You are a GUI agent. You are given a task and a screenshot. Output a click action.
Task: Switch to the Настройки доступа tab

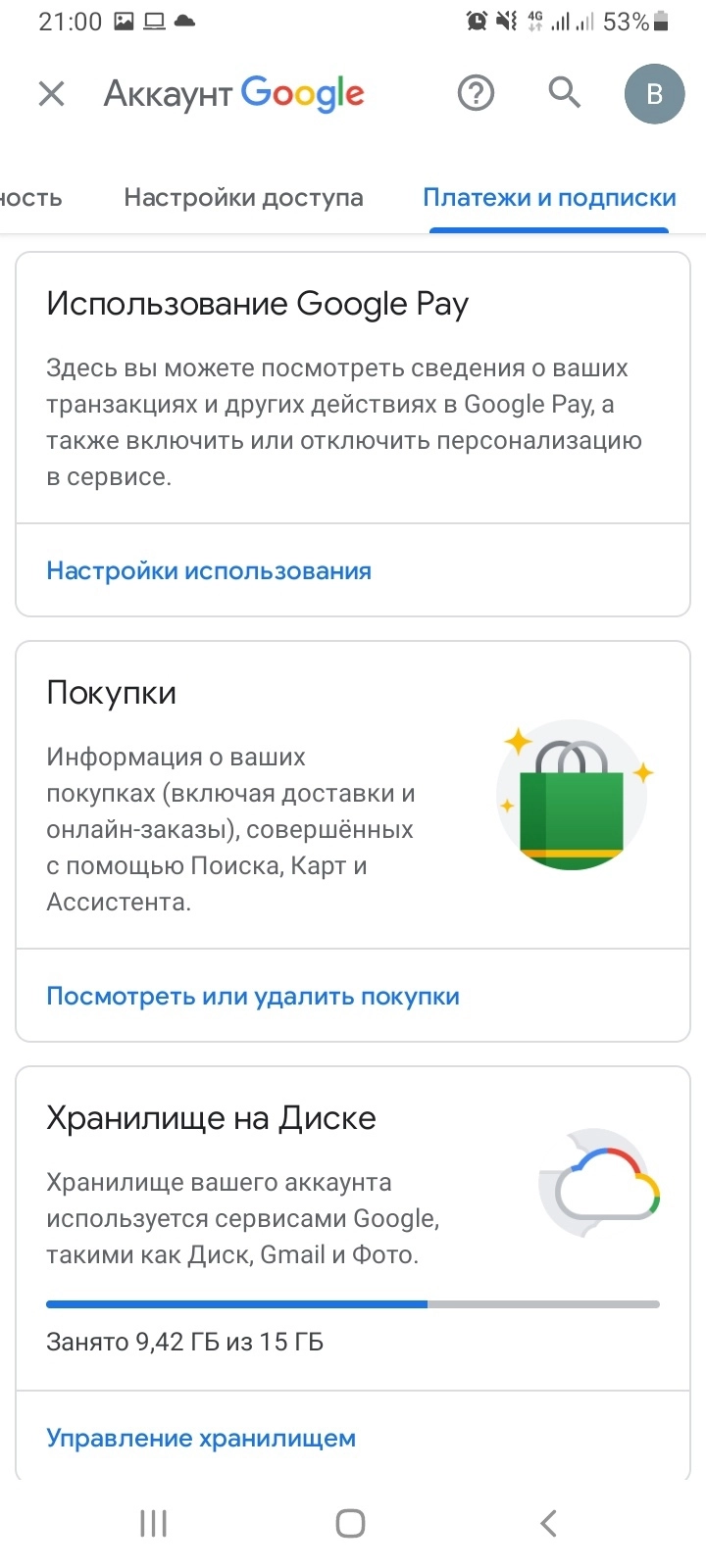(x=243, y=198)
